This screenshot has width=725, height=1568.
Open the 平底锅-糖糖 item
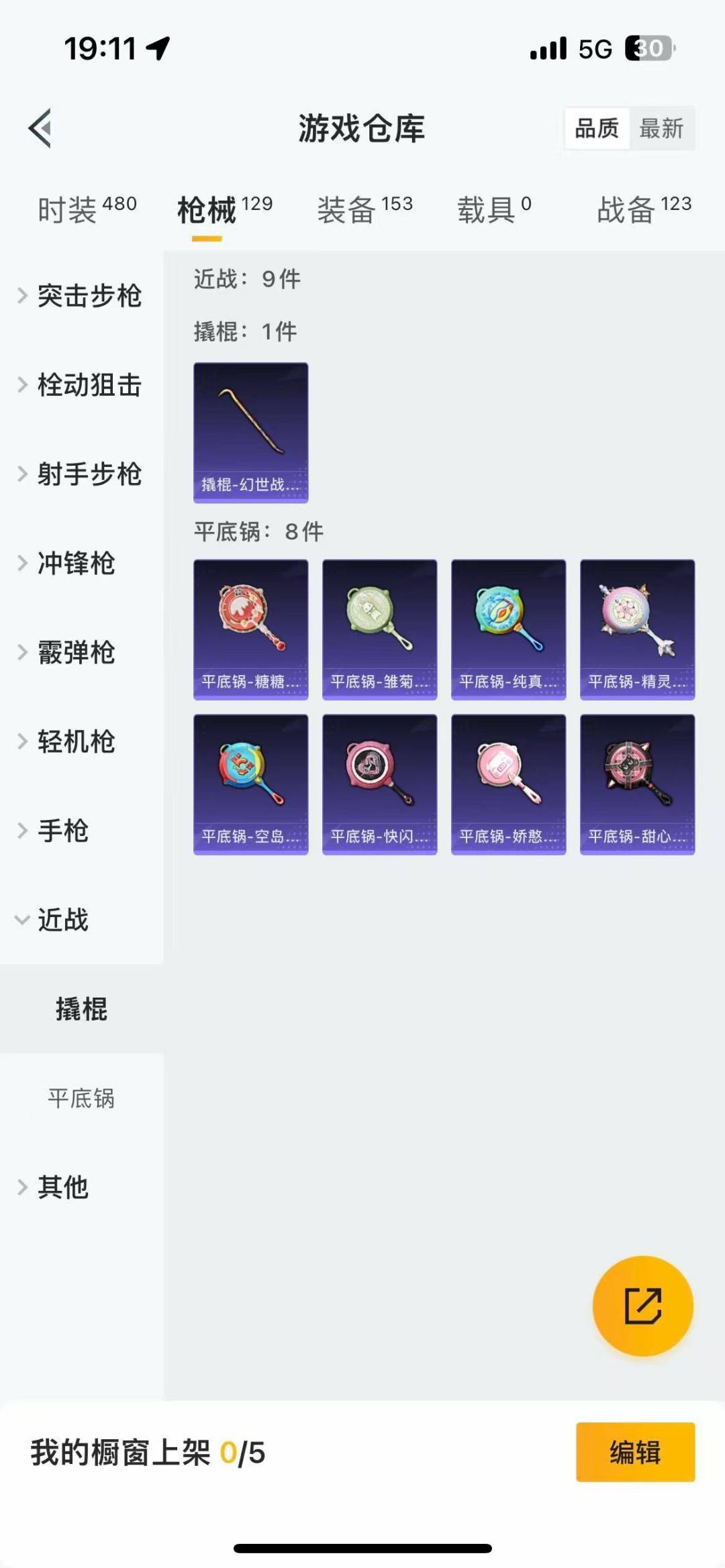(x=250, y=629)
